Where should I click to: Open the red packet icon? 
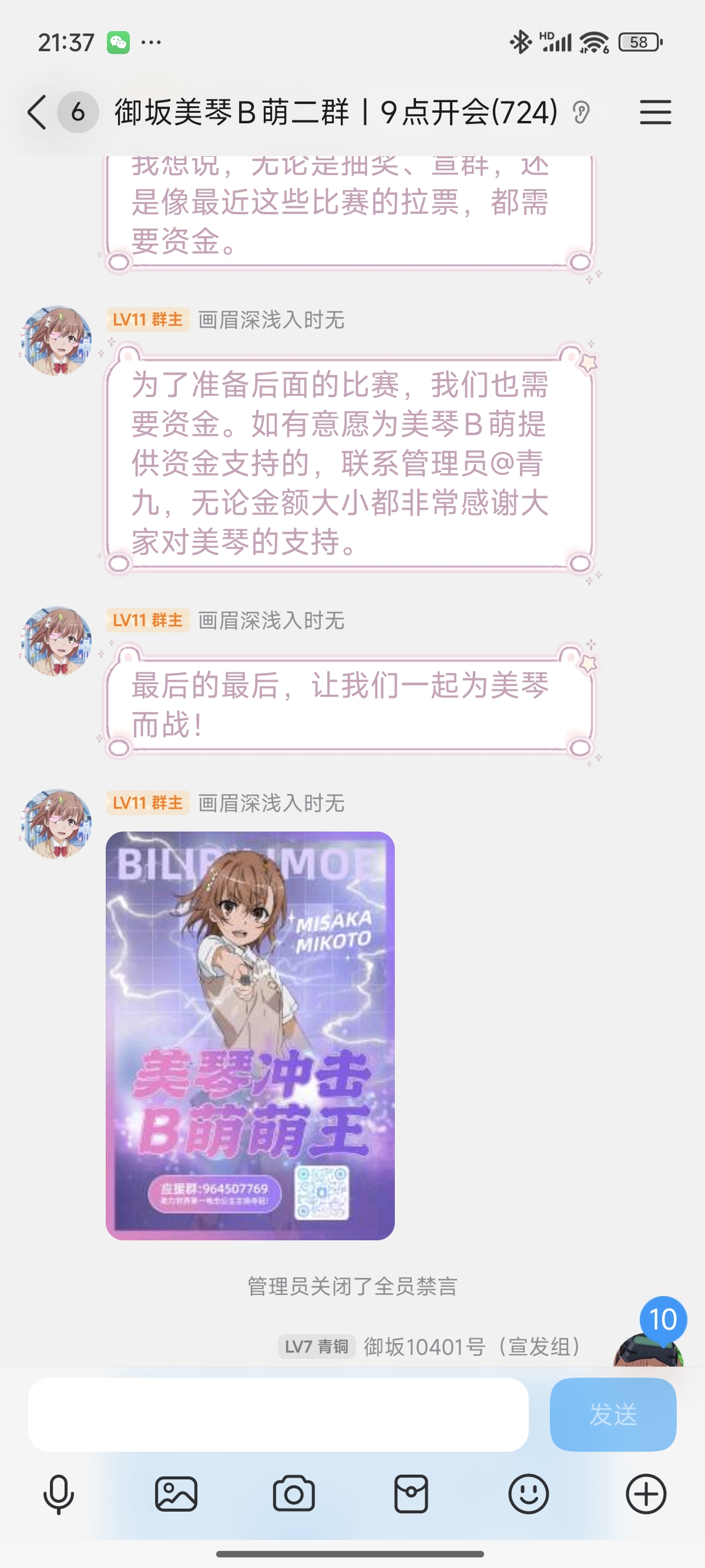[x=411, y=1495]
